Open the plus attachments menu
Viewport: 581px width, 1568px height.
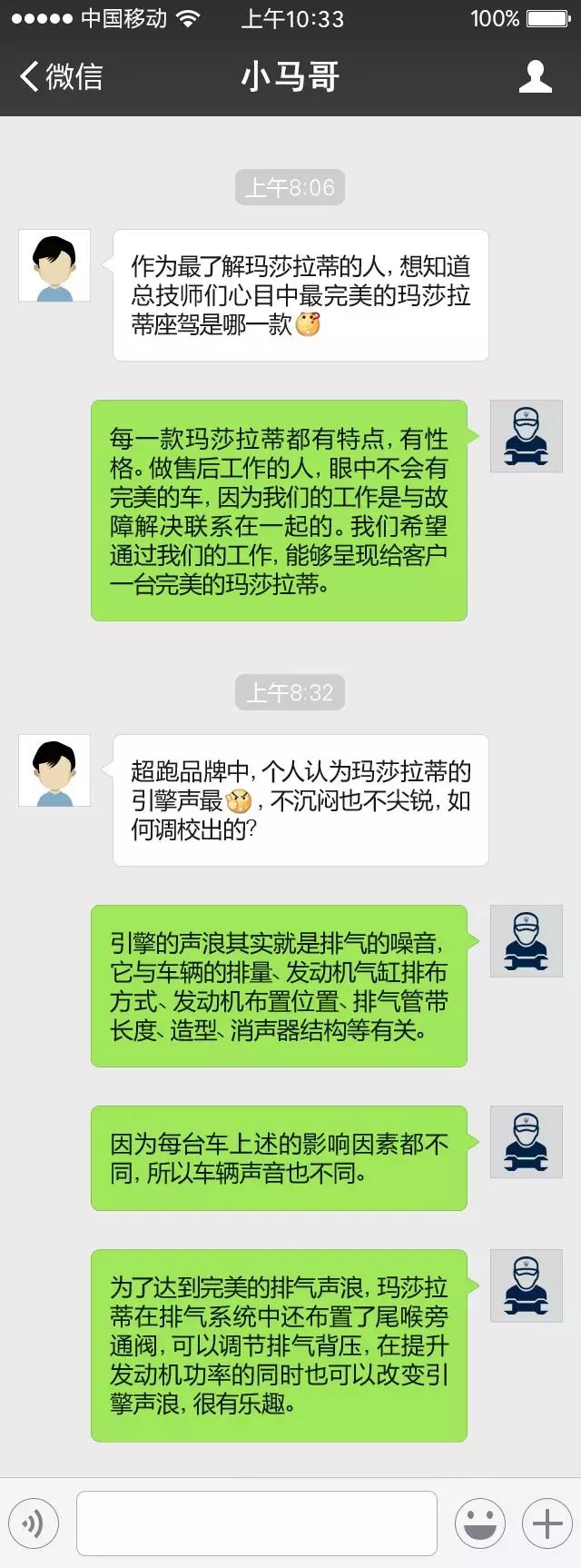[547, 1523]
